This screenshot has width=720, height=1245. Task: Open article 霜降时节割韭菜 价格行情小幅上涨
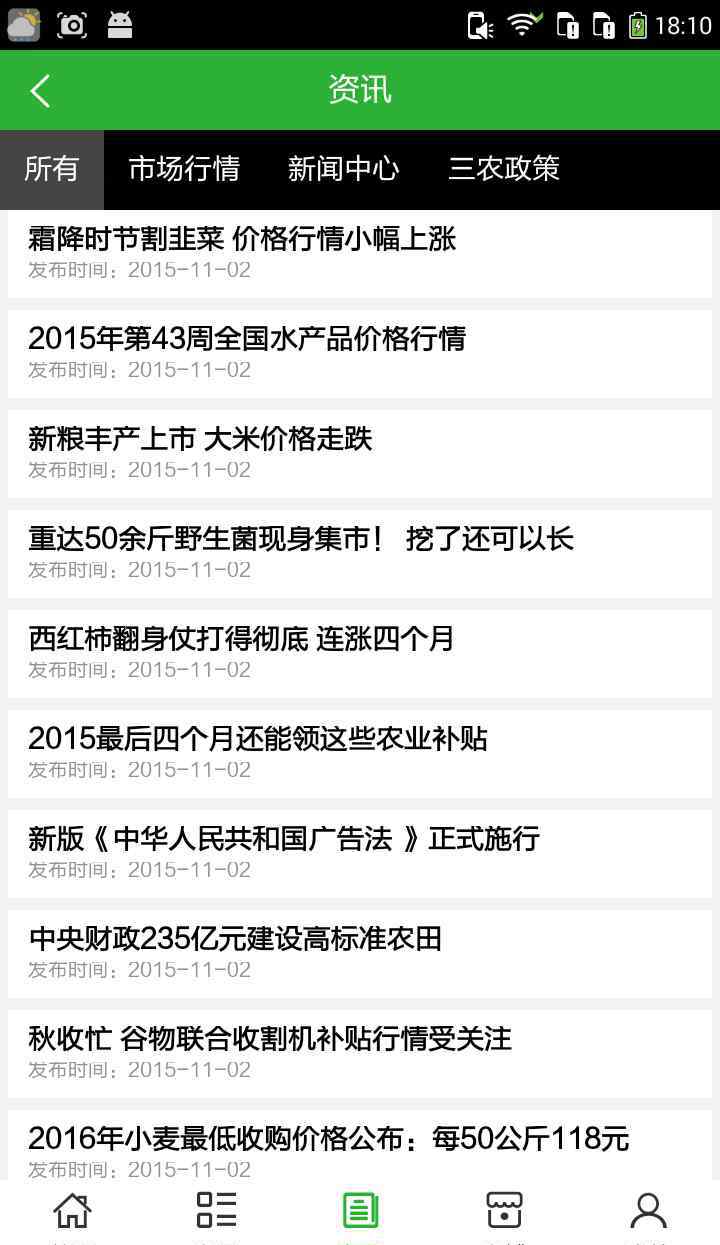click(360, 254)
